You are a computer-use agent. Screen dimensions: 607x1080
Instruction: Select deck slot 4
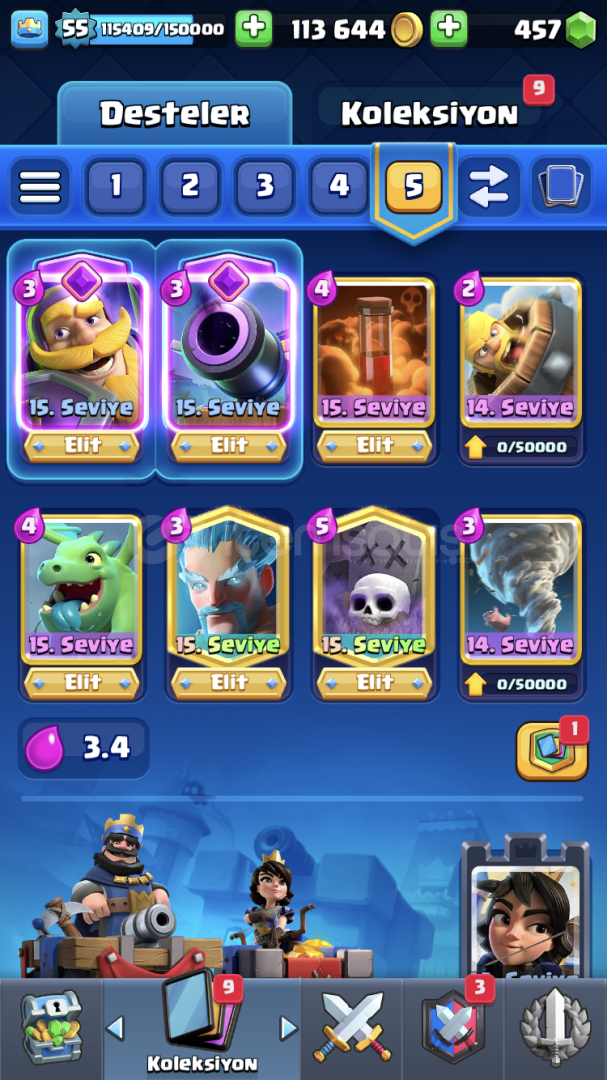[x=339, y=186]
